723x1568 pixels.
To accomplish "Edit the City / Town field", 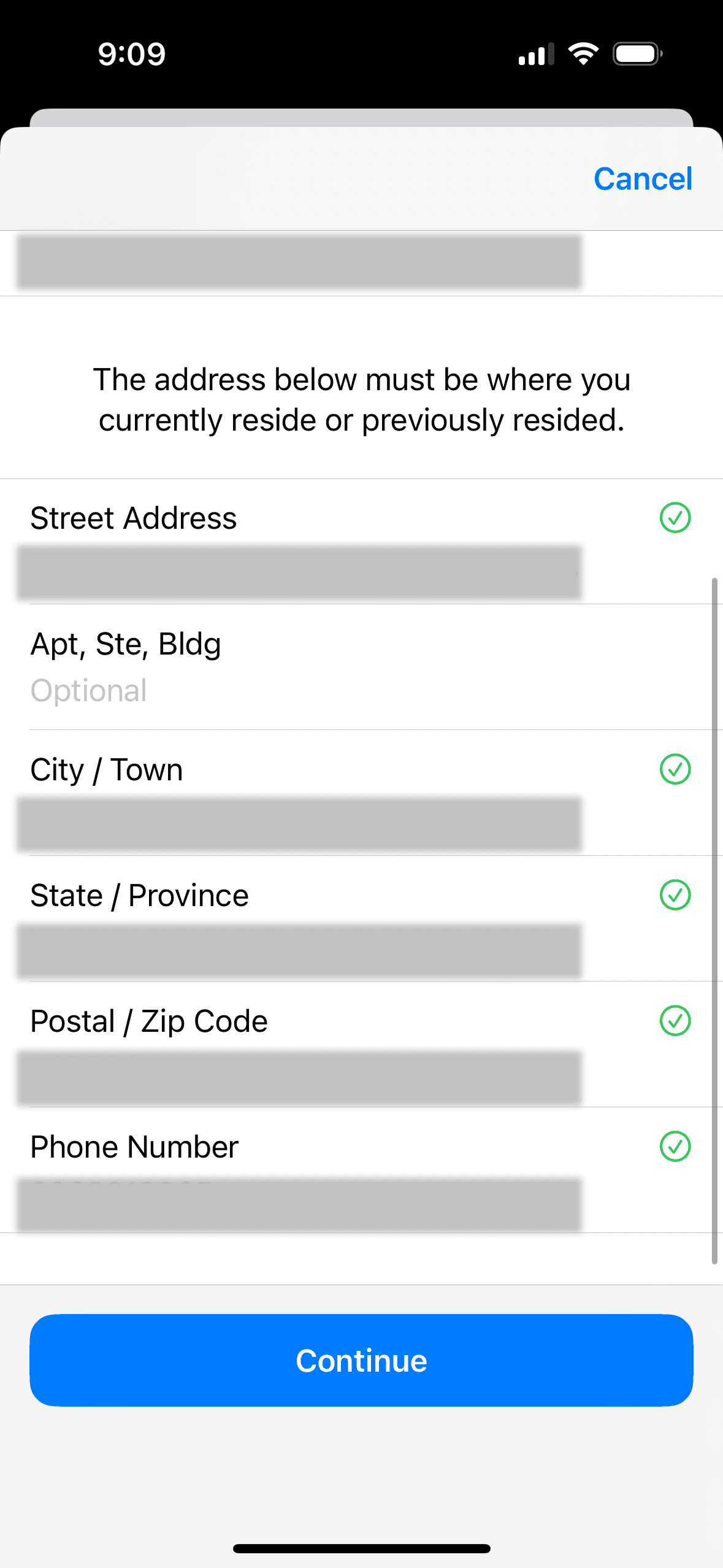I will pyautogui.click(x=299, y=823).
